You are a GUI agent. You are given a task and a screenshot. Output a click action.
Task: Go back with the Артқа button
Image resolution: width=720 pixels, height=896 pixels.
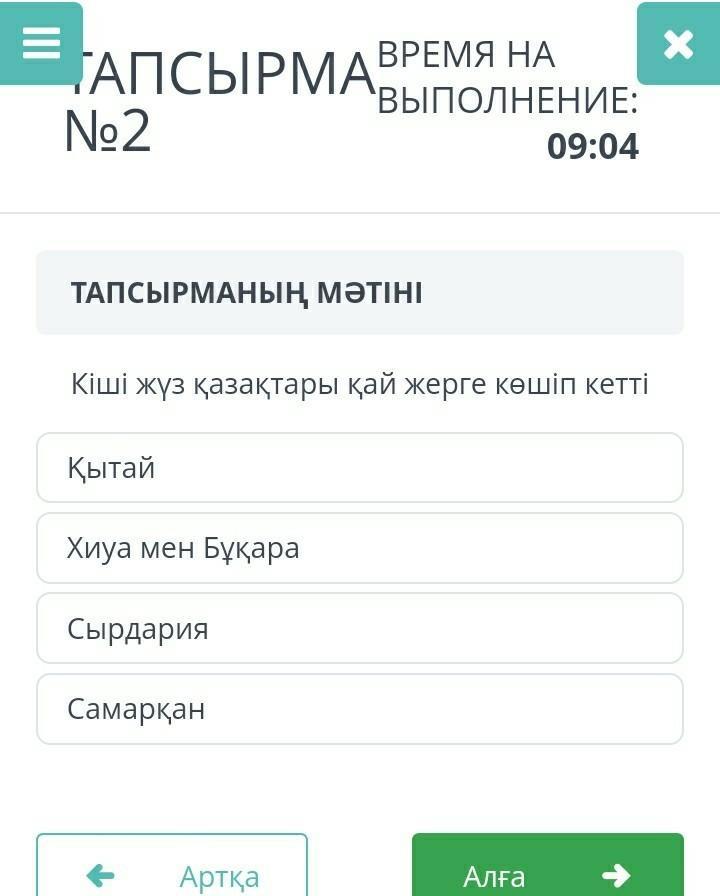pyautogui.click(x=172, y=868)
